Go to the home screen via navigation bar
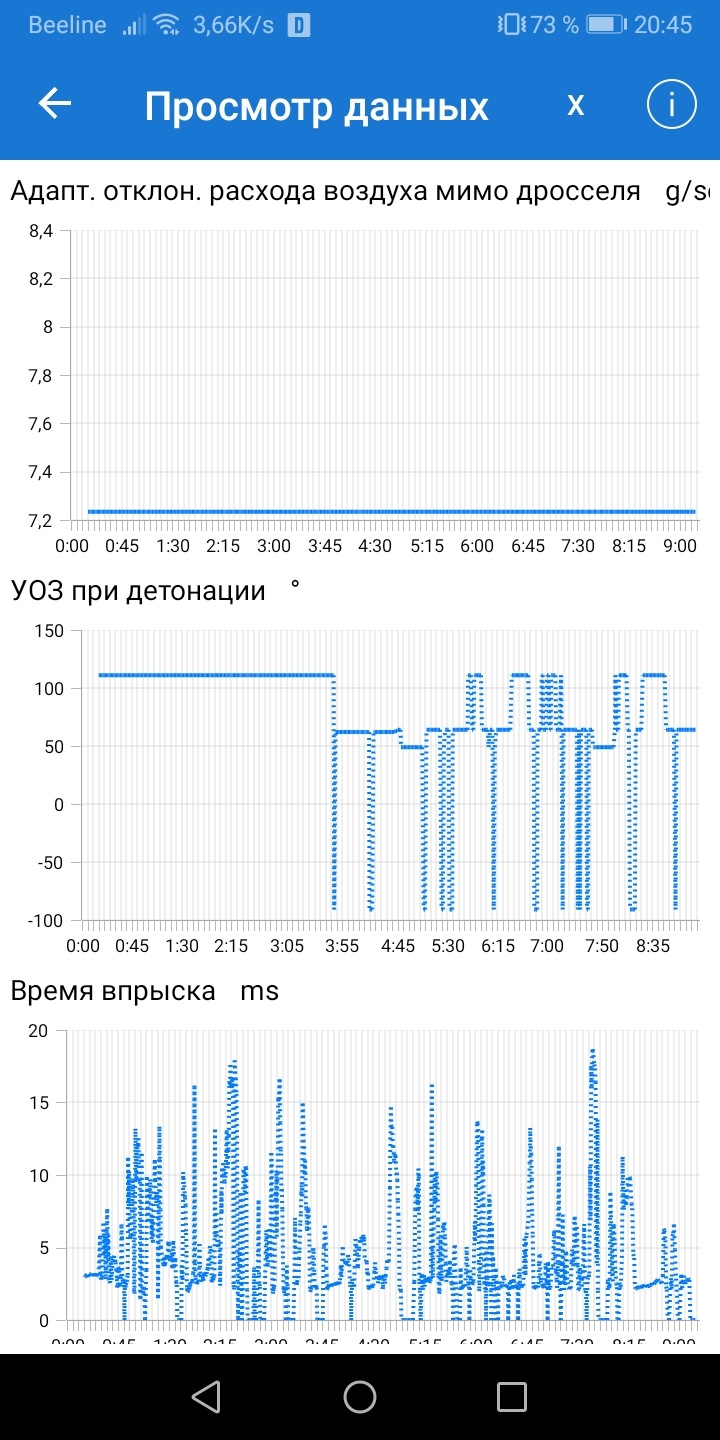This screenshot has height=1440, width=720. [360, 1396]
